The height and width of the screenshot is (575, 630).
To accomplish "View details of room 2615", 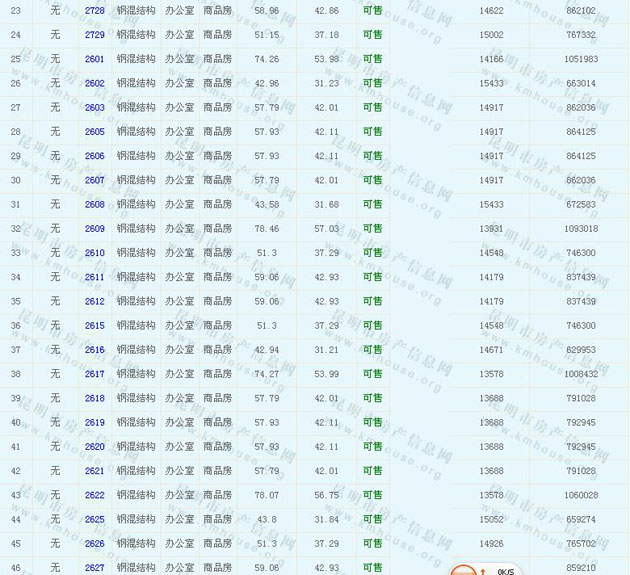I will (x=95, y=326).
